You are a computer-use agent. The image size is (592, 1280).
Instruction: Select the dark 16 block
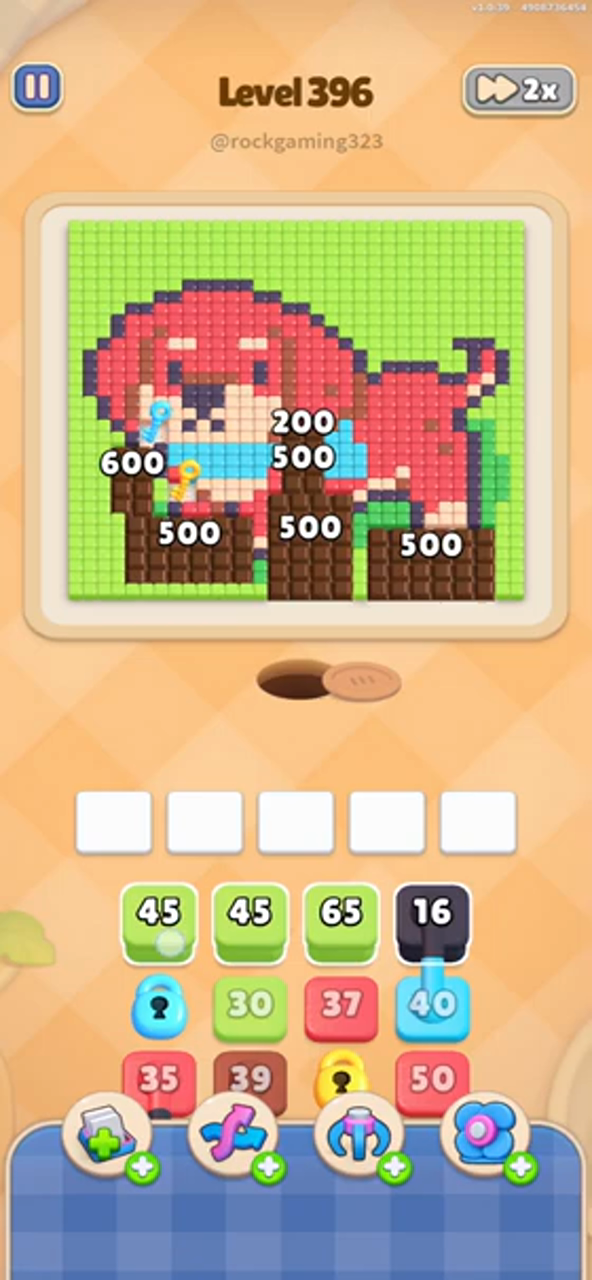[433, 922]
